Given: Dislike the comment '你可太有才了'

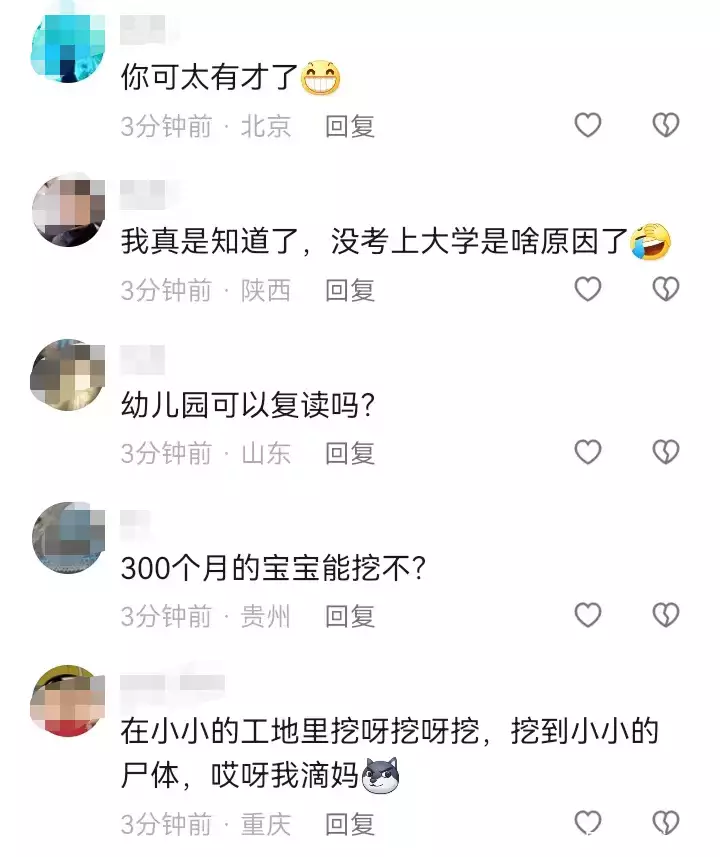Looking at the screenshot, I should 665,125.
